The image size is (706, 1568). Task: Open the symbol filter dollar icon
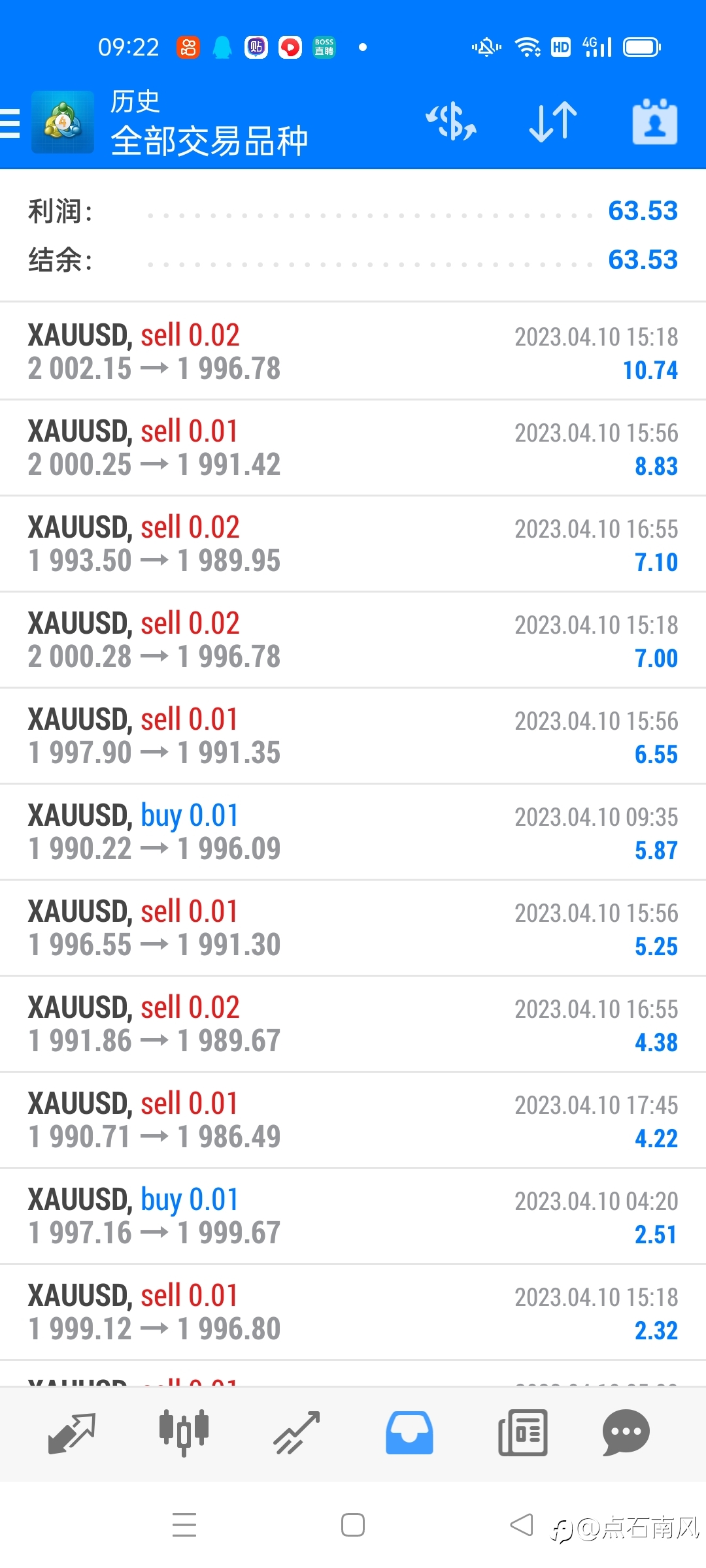pyautogui.click(x=451, y=122)
